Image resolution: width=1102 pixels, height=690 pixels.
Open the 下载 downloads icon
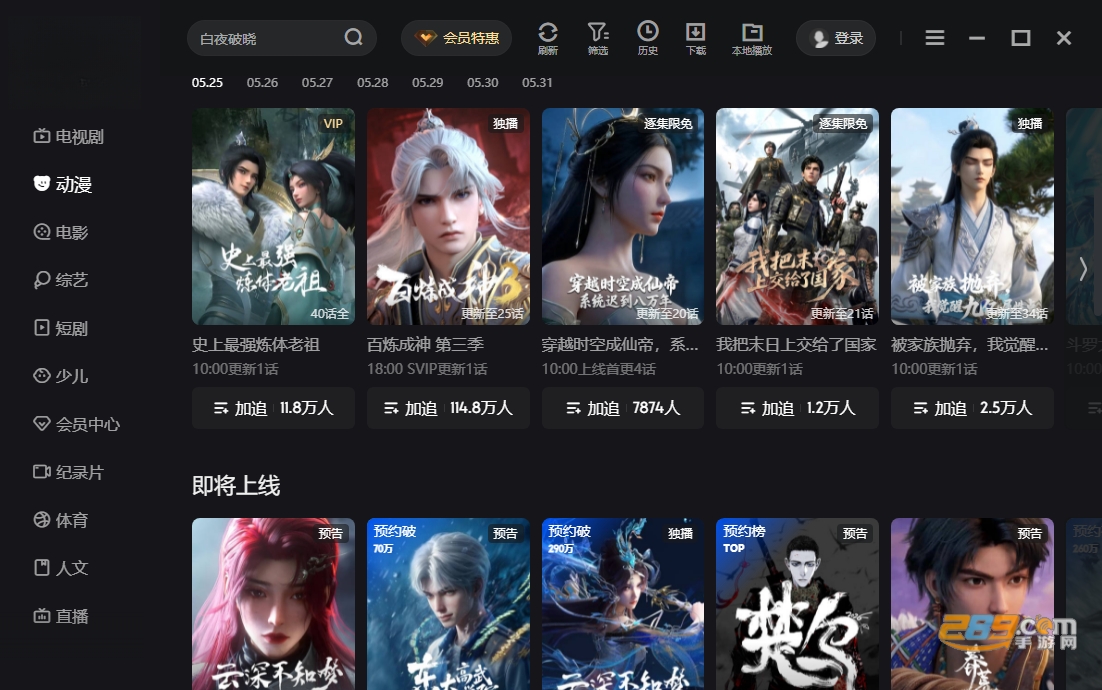[696, 38]
